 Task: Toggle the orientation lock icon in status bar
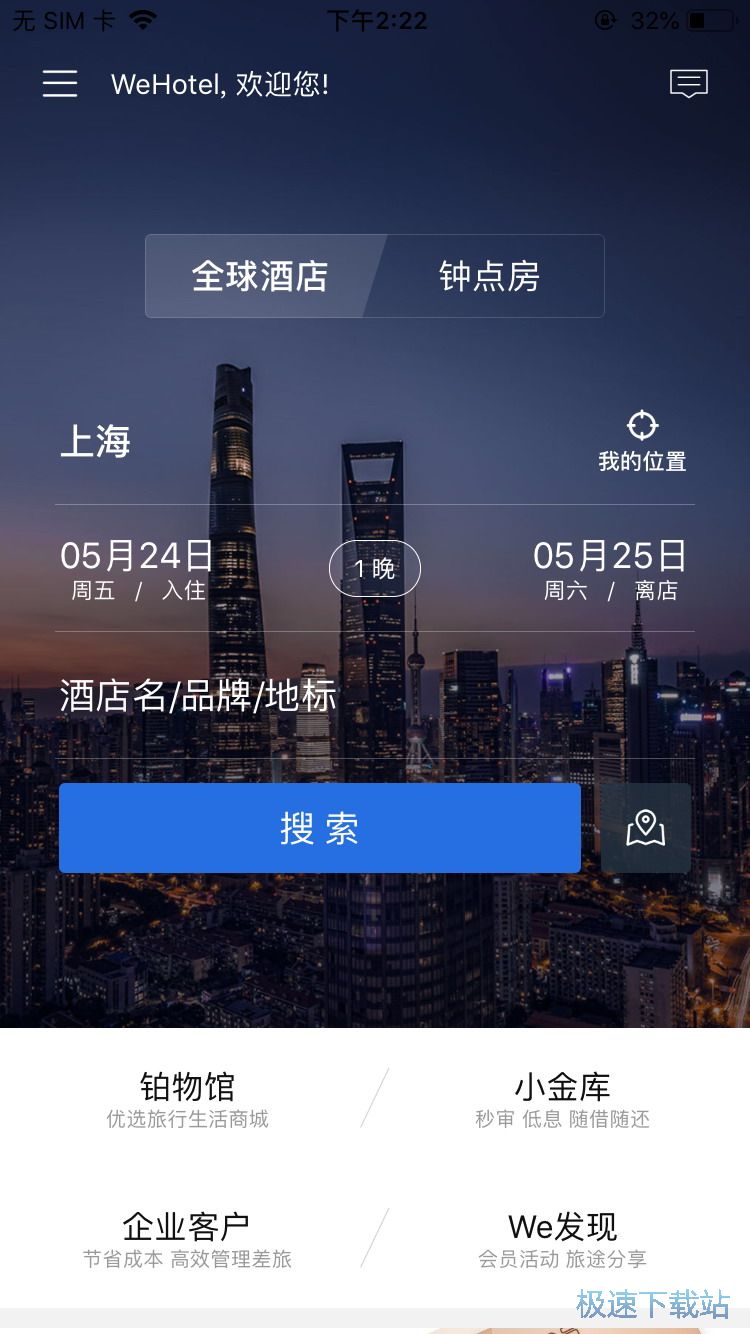coord(604,18)
